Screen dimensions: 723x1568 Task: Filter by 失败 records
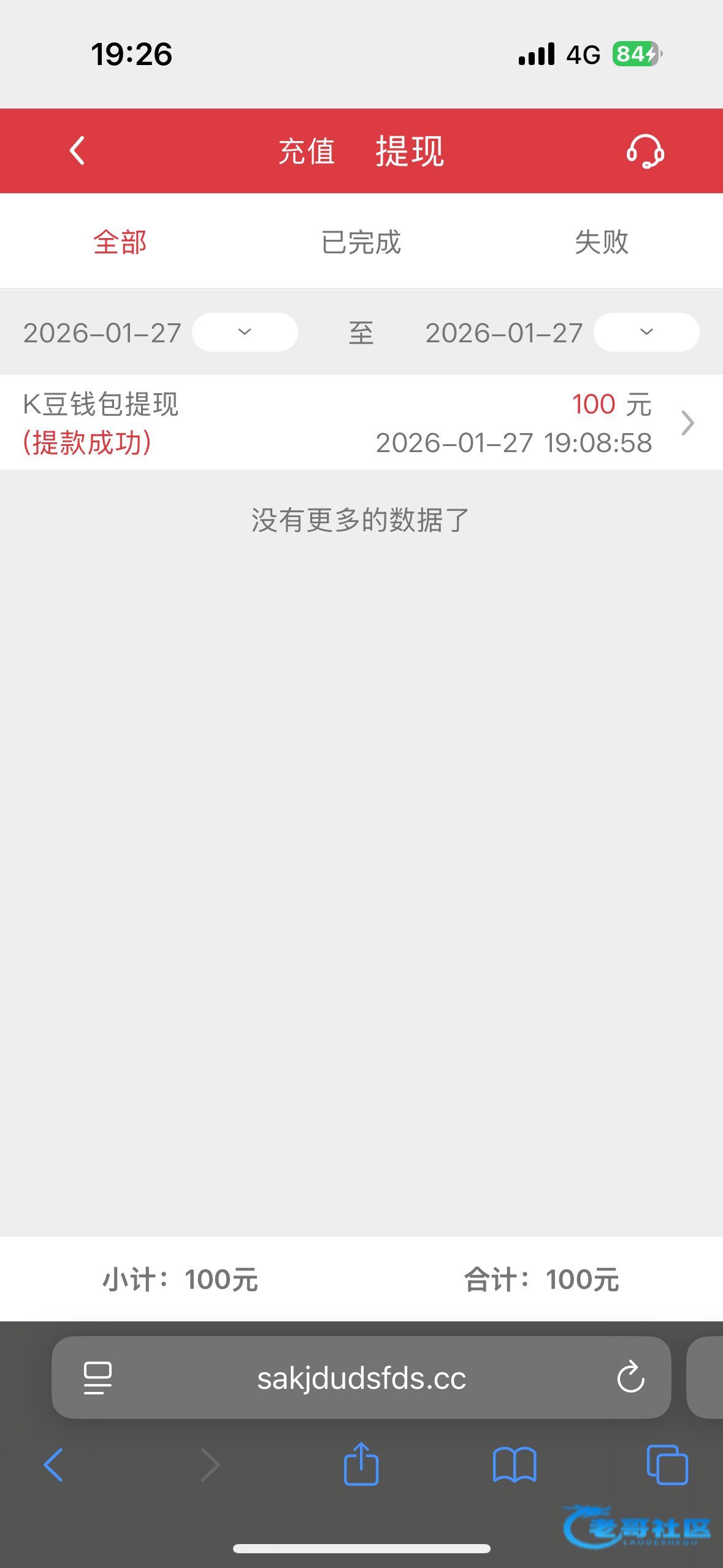[x=602, y=242]
